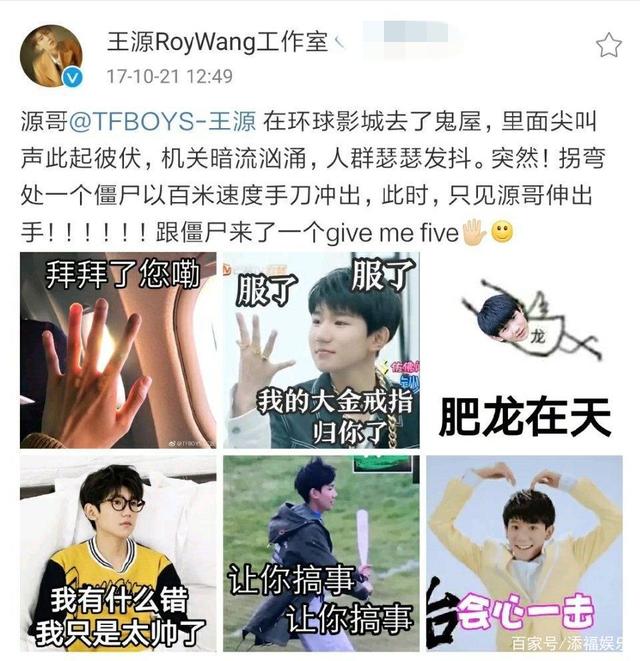This screenshot has width=640, height=661.
Task: Open the 我的大金戒指归你了 image
Action: coord(320,350)
